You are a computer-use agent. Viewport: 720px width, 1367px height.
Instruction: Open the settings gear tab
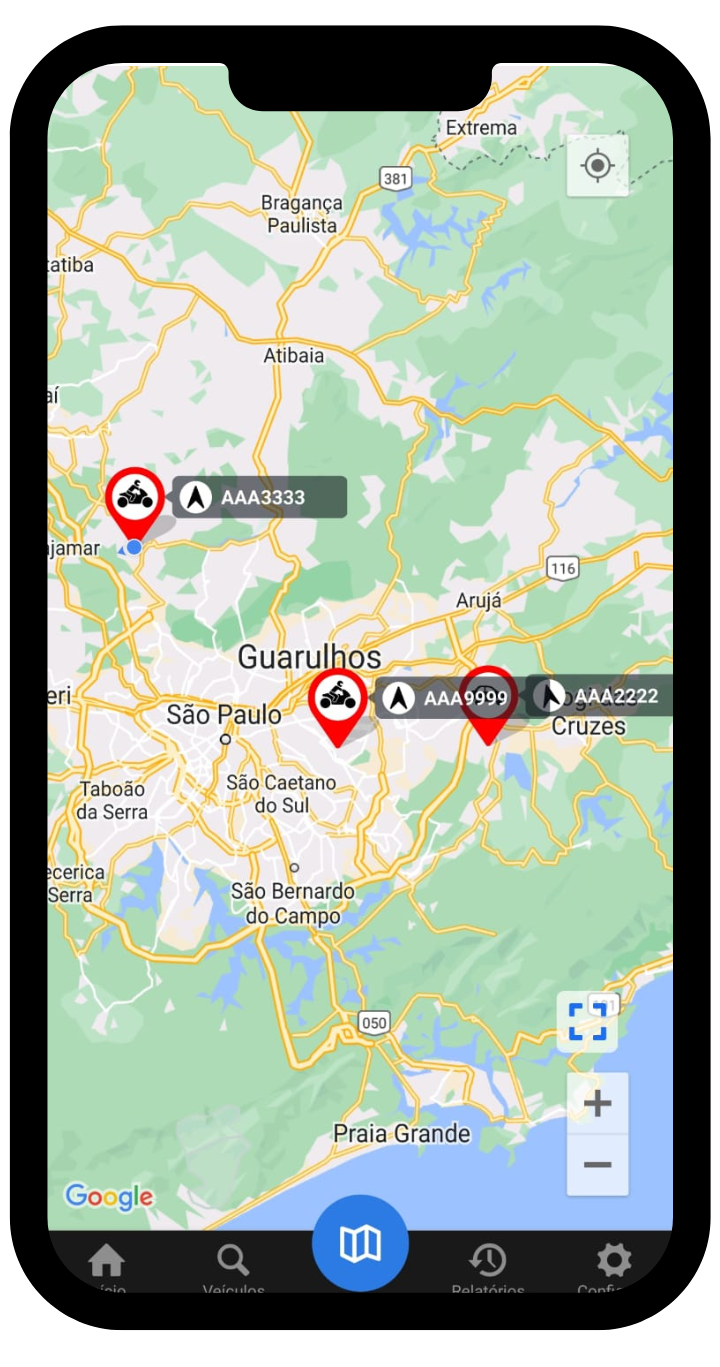[x=613, y=1262]
